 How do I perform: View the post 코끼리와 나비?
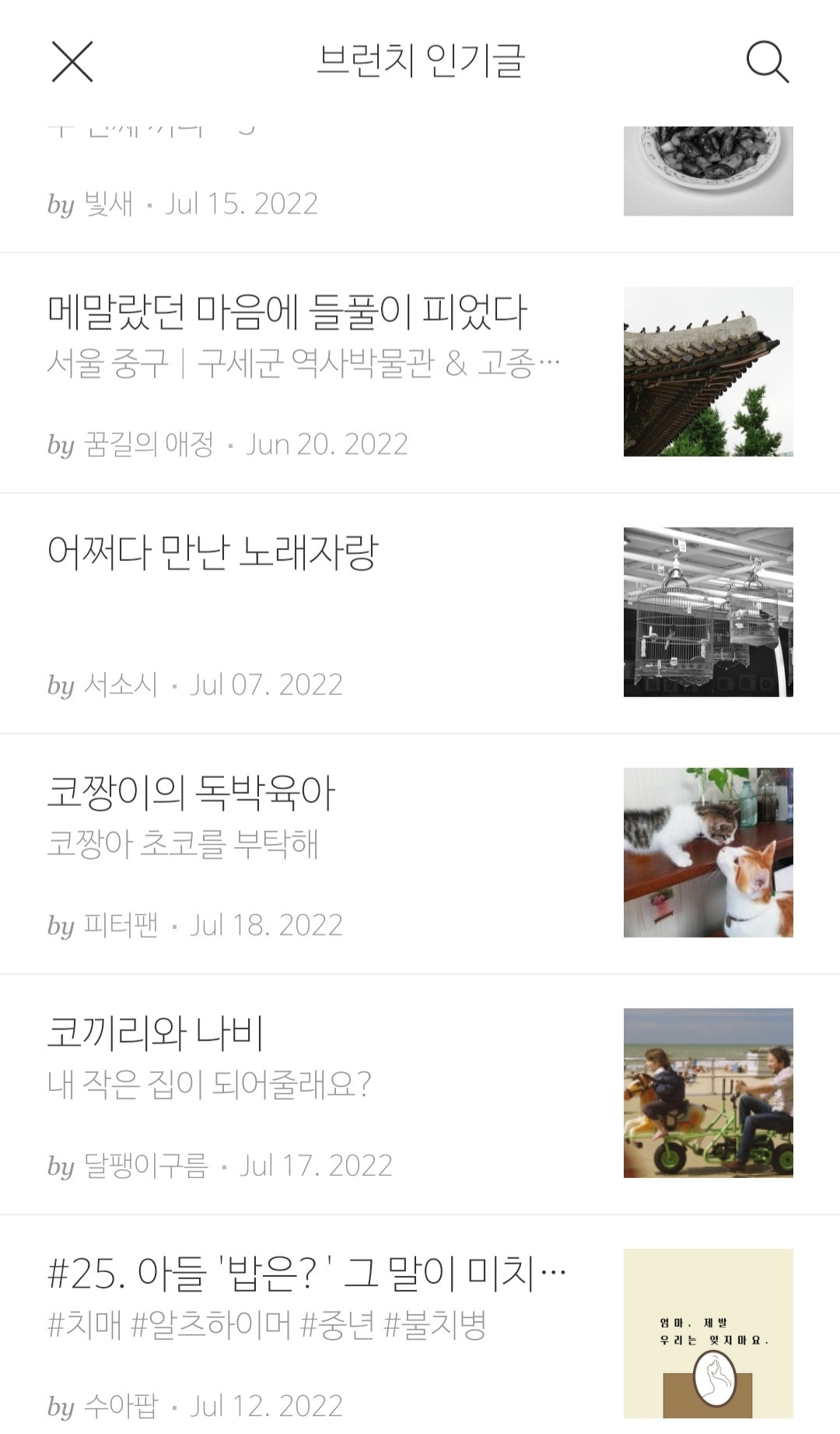coord(156,1033)
